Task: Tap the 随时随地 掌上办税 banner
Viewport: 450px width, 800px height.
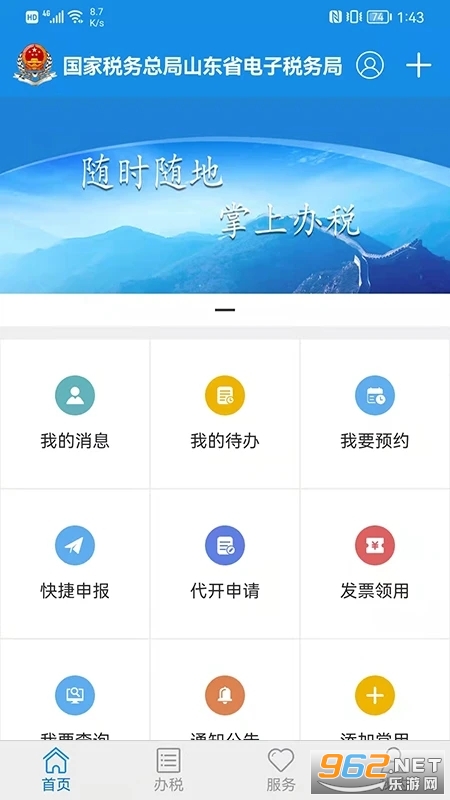Action: pyautogui.click(x=225, y=195)
